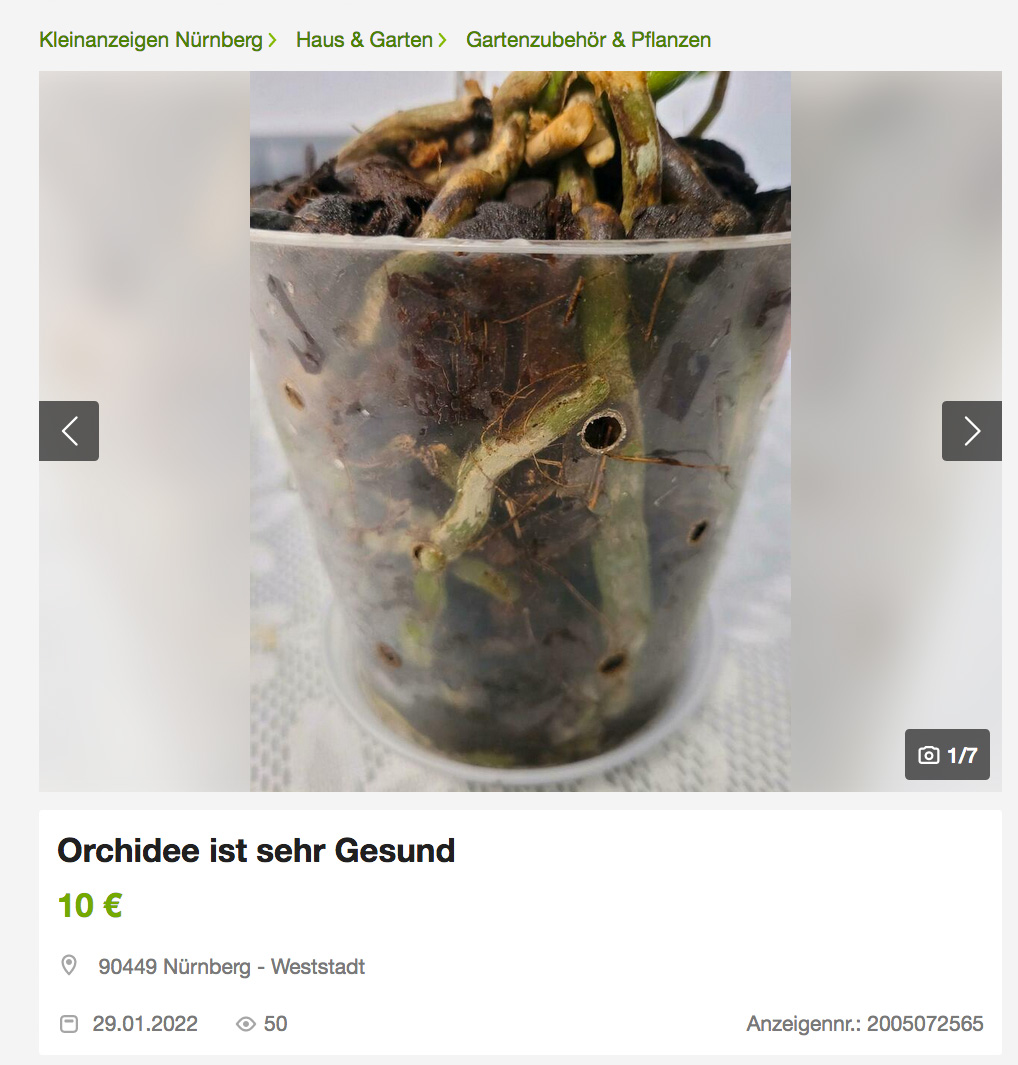This screenshot has height=1065, width=1018.
Task: Open the Kleinanzeigen Nürnberg breadcrumb link
Action: (150, 40)
